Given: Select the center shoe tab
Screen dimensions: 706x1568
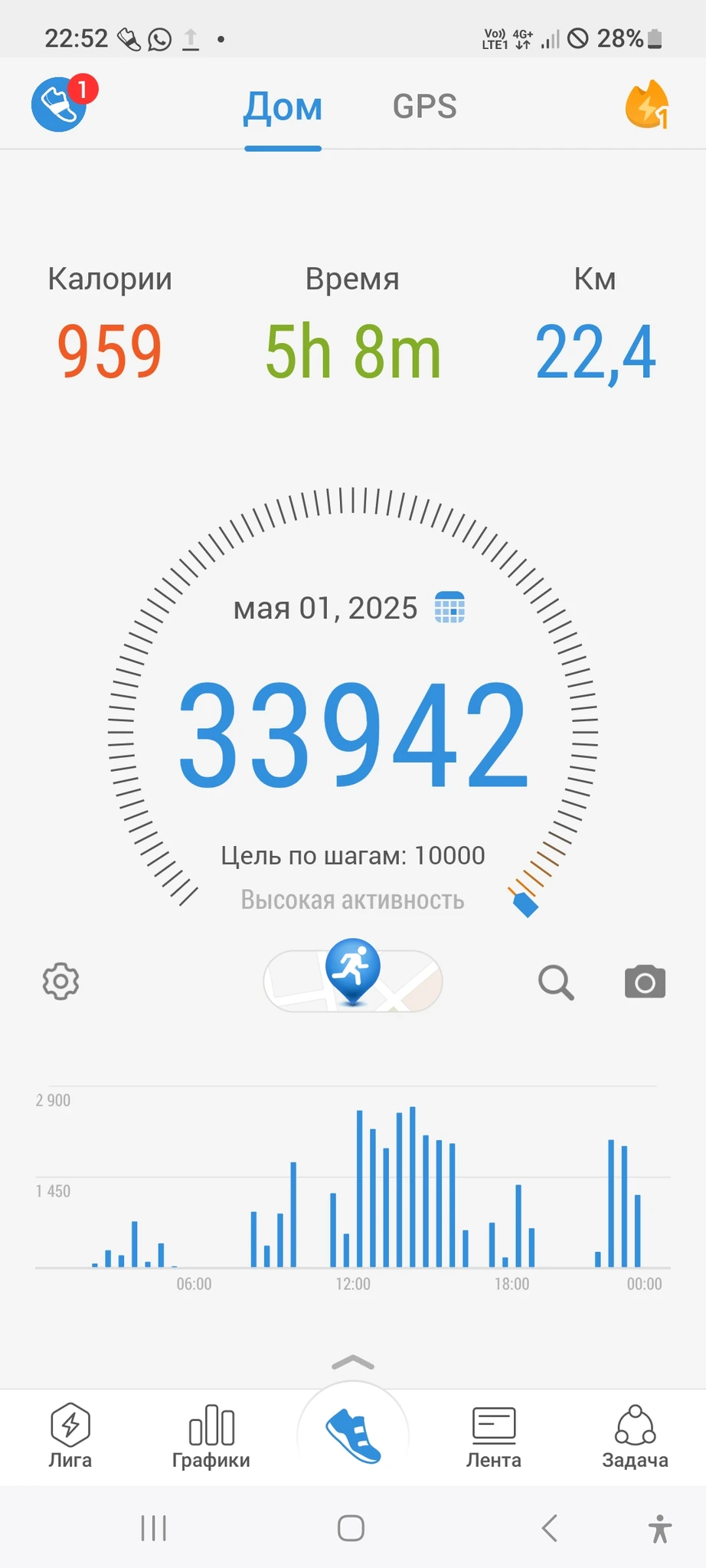Looking at the screenshot, I should pyautogui.click(x=353, y=1436).
